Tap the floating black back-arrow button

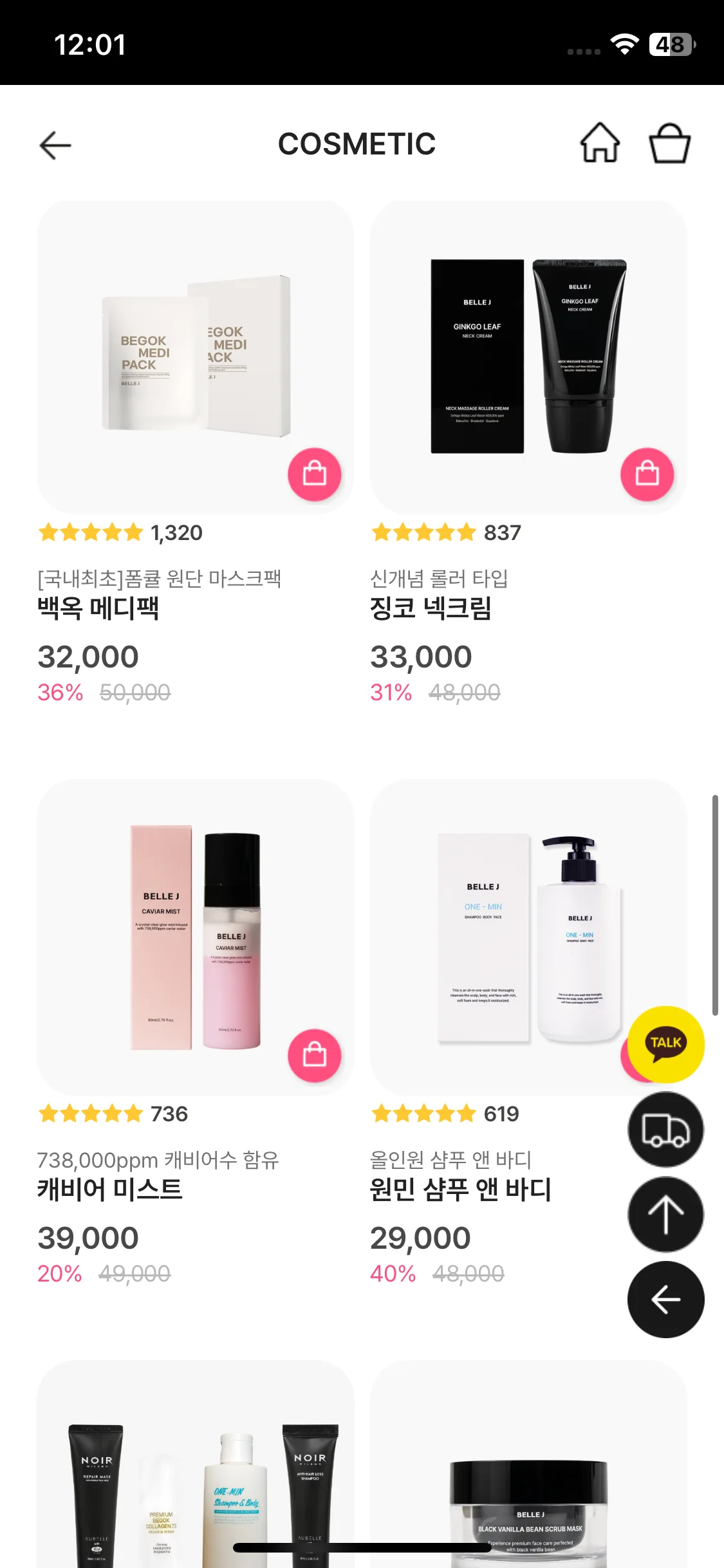(665, 1300)
